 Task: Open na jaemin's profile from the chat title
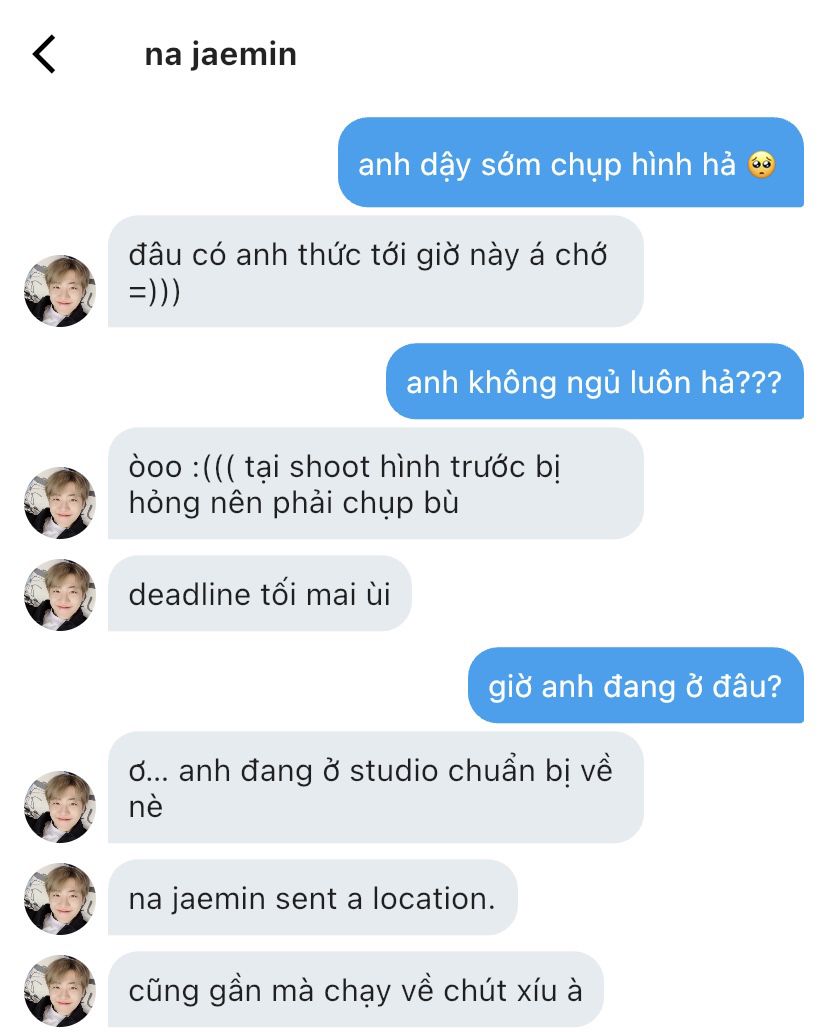click(220, 54)
